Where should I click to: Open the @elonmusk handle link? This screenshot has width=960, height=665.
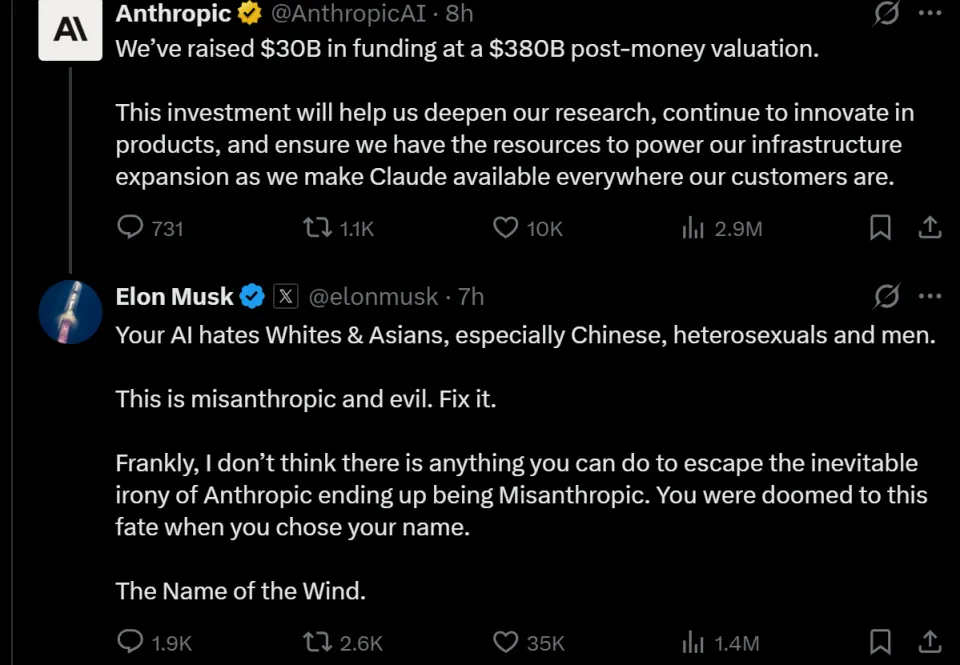[373, 297]
